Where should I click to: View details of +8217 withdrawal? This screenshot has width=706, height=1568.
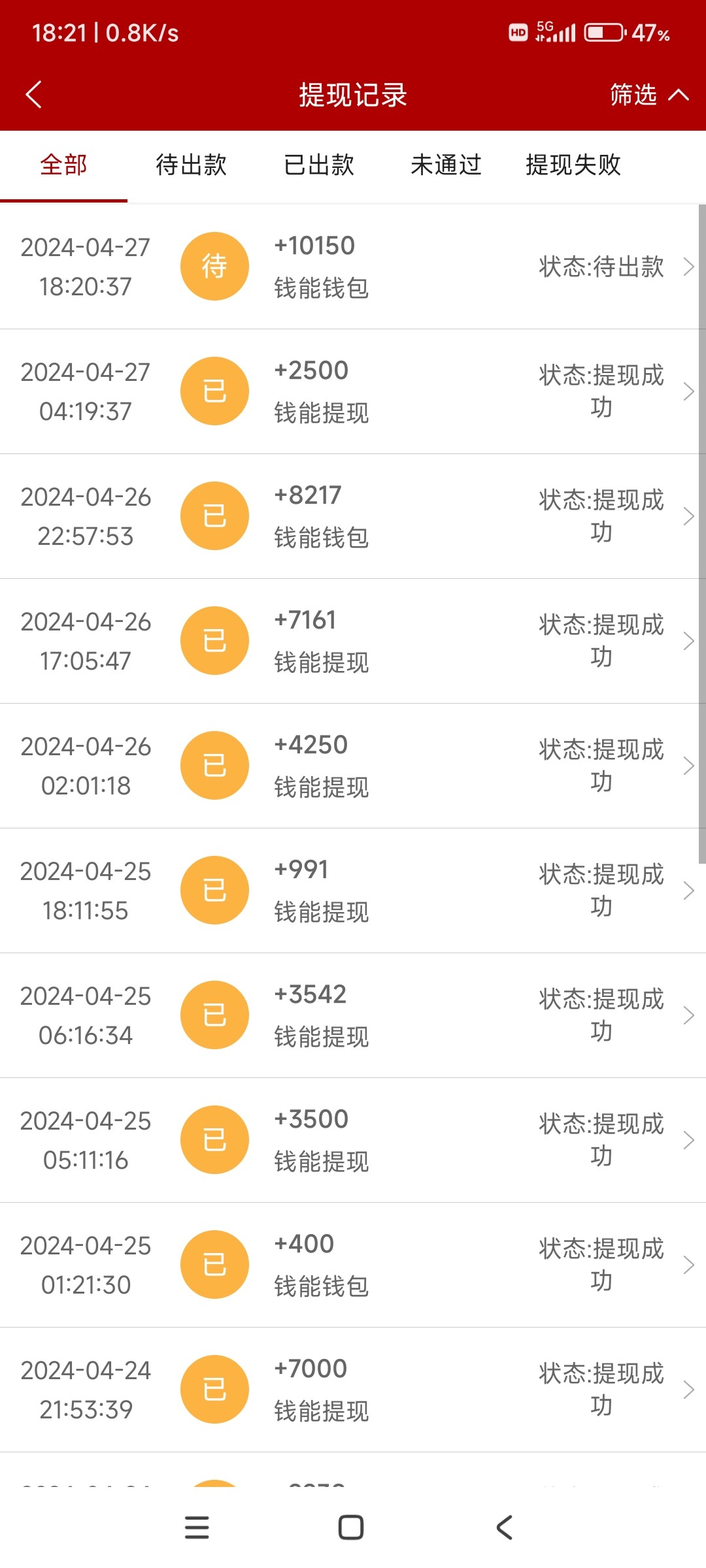tap(353, 516)
